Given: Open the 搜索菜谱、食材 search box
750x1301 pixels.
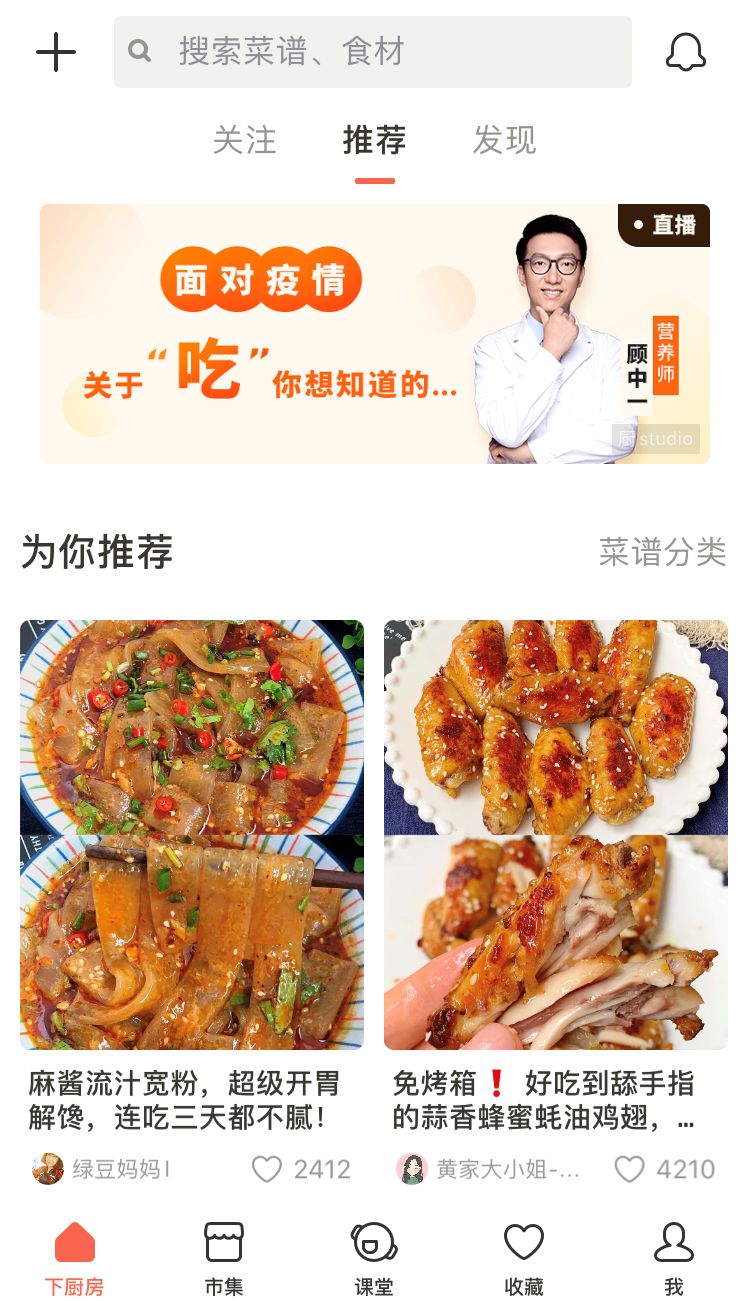Looking at the screenshot, I should click(372, 52).
